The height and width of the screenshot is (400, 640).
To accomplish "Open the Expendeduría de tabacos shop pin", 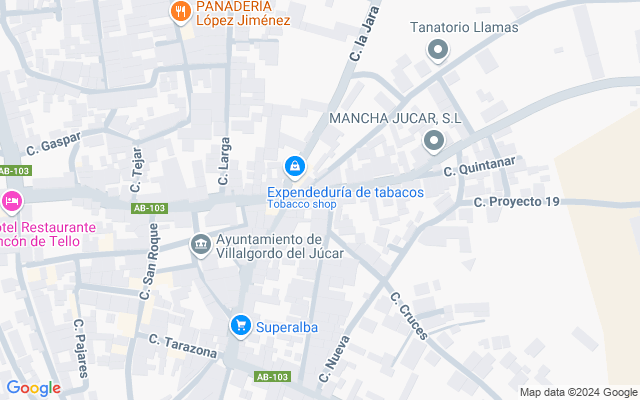I will coord(295,167).
